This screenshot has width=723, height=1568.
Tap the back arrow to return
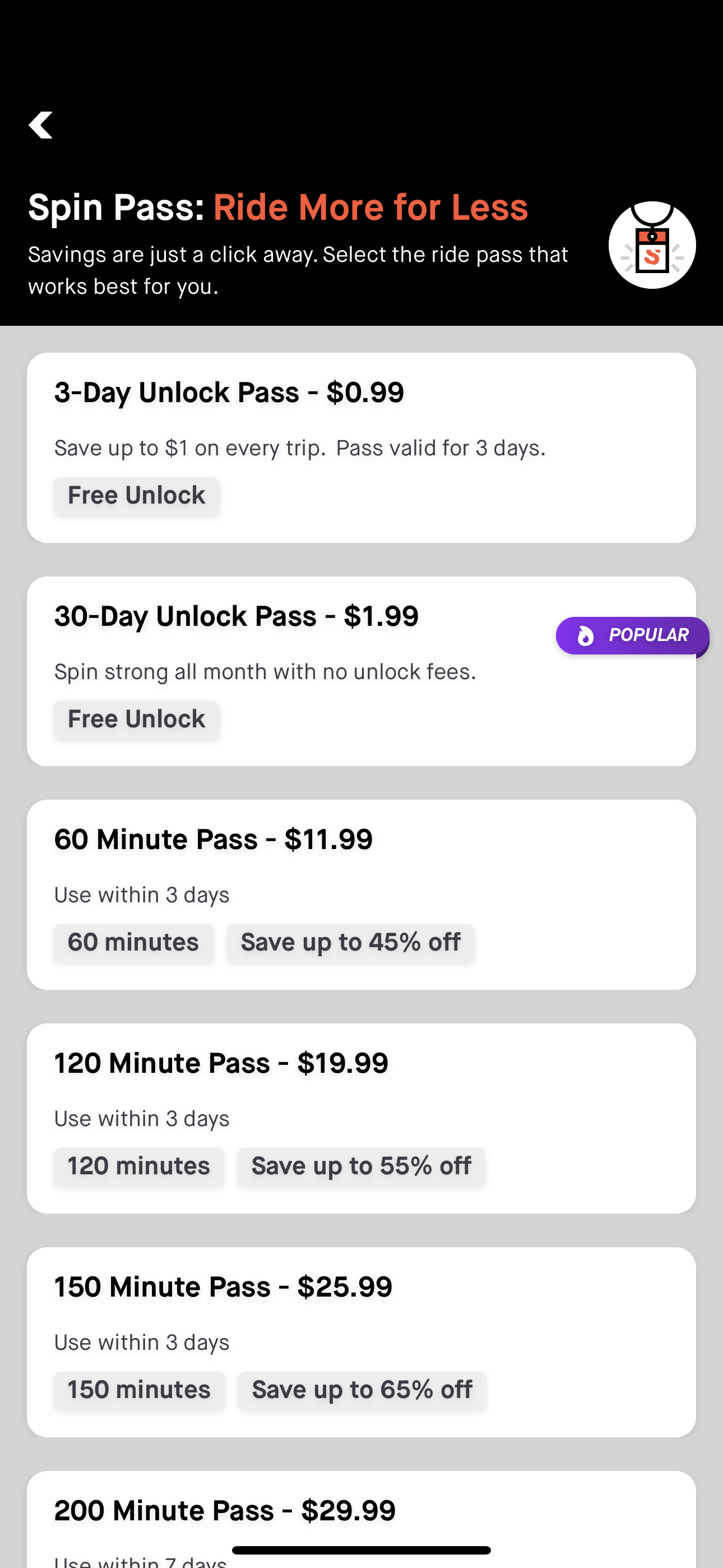point(40,125)
